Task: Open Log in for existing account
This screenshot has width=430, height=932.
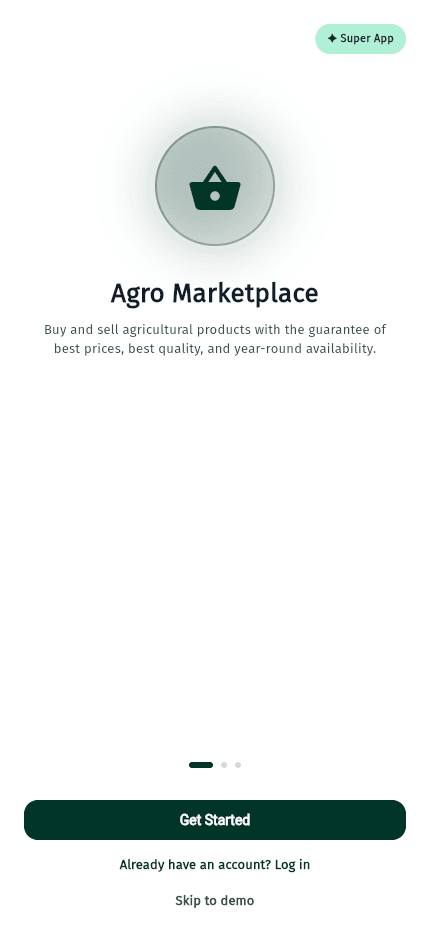Action: click(215, 864)
